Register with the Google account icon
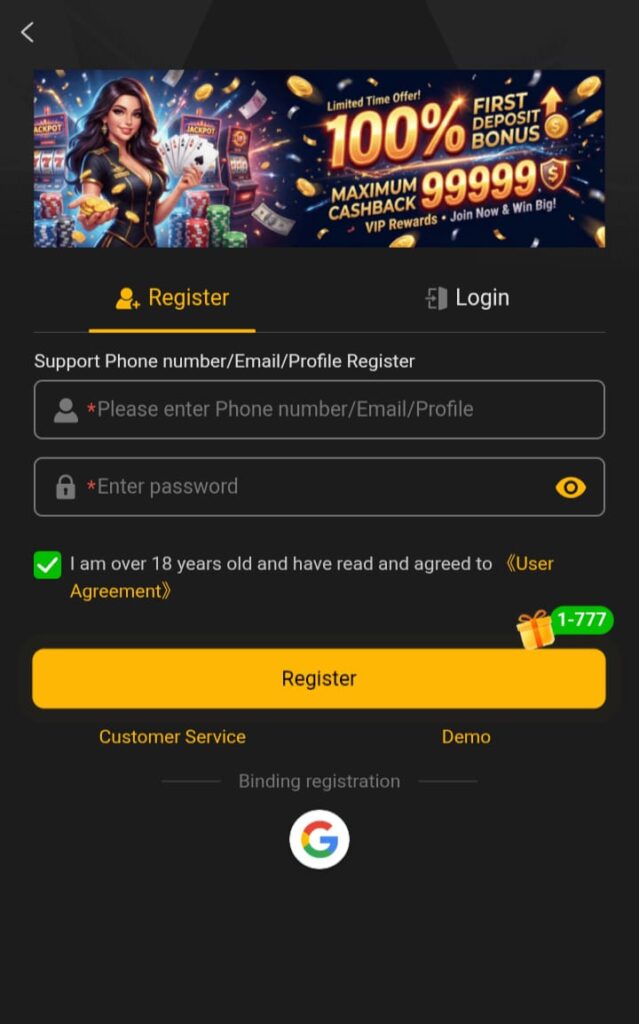Viewport: 639px width, 1024px height. click(x=319, y=840)
